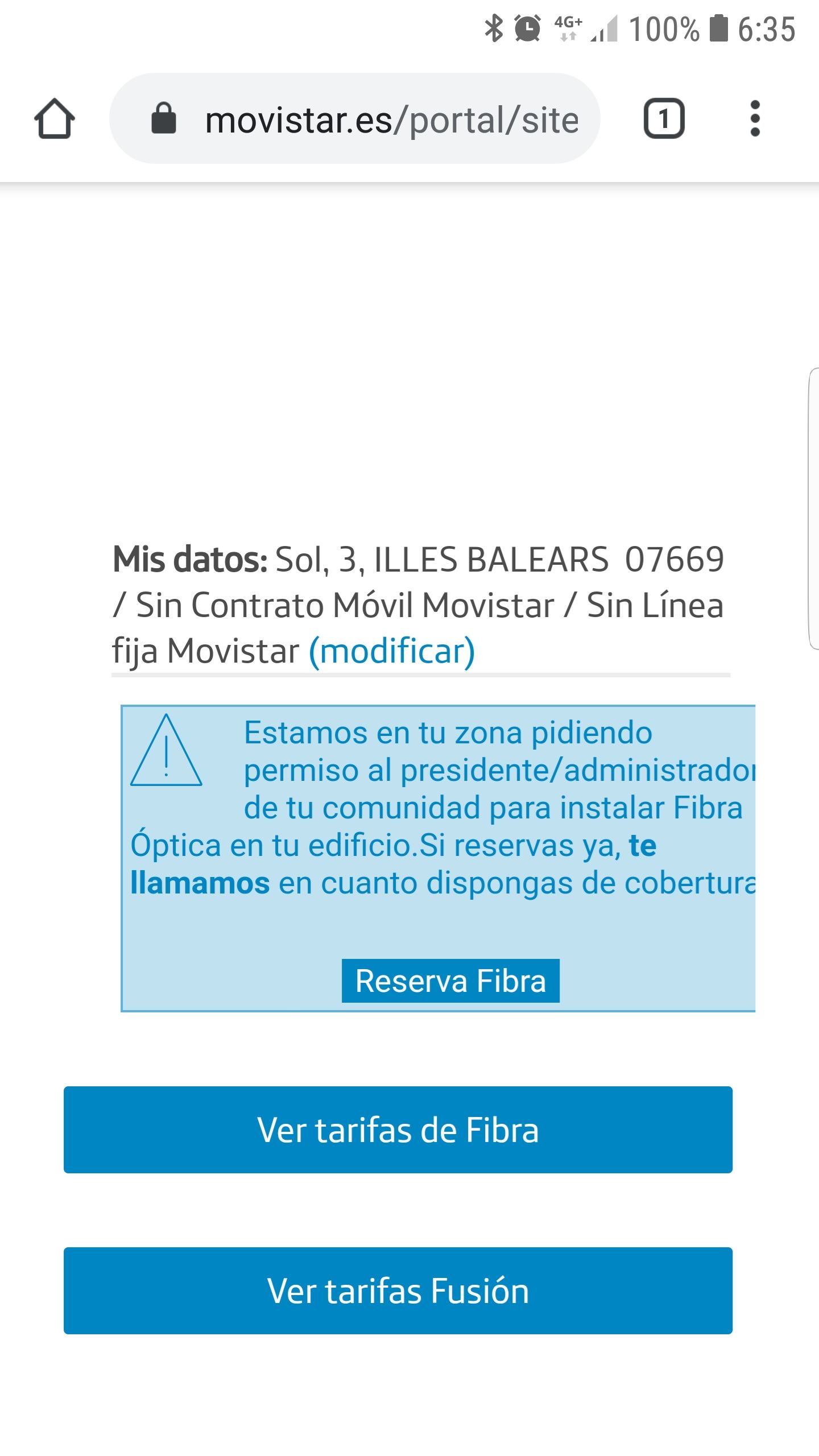819x1456 pixels.
Task: Tap the padlock icon for site security info
Action: pyautogui.click(x=164, y=119)
